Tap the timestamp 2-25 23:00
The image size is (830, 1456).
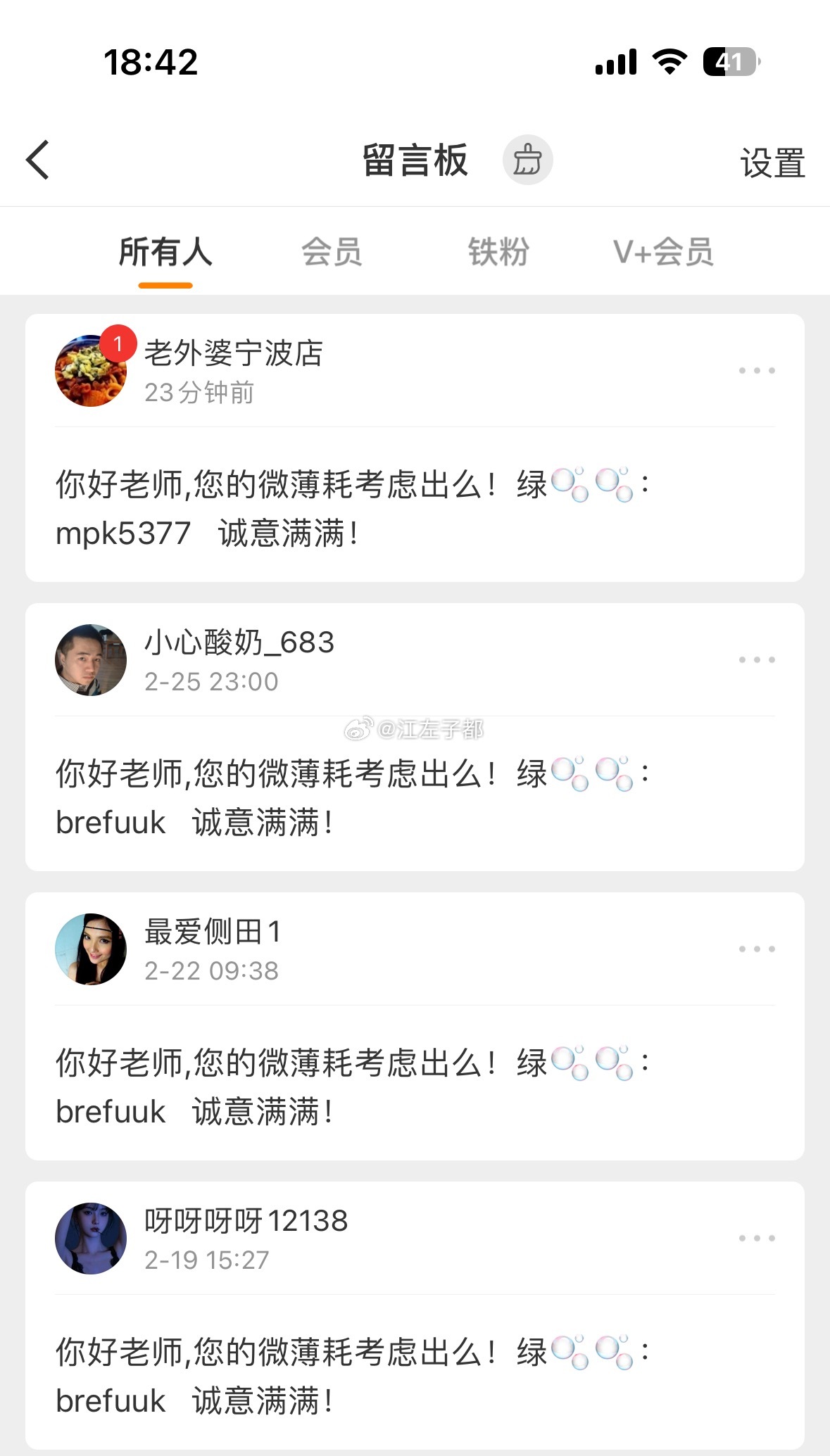click(213, 680)
